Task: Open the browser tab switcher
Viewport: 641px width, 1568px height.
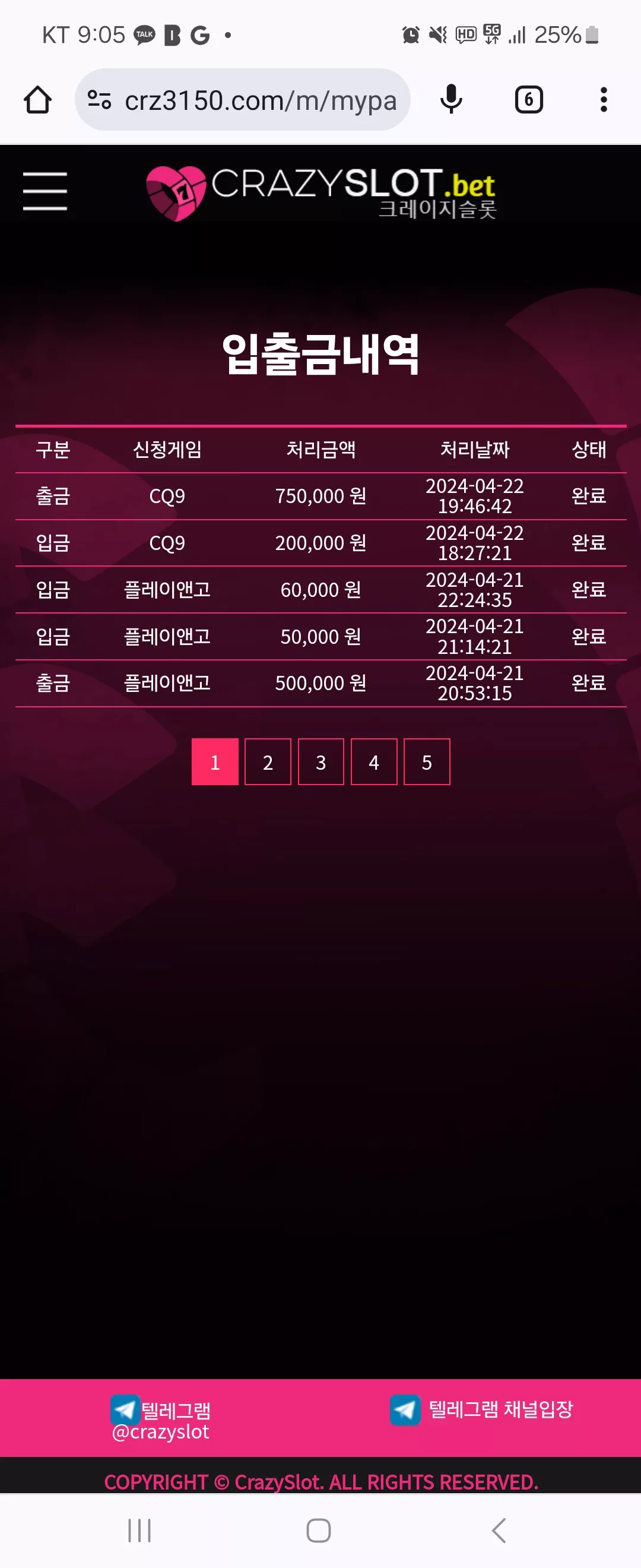Action: [x=528, y=100]
